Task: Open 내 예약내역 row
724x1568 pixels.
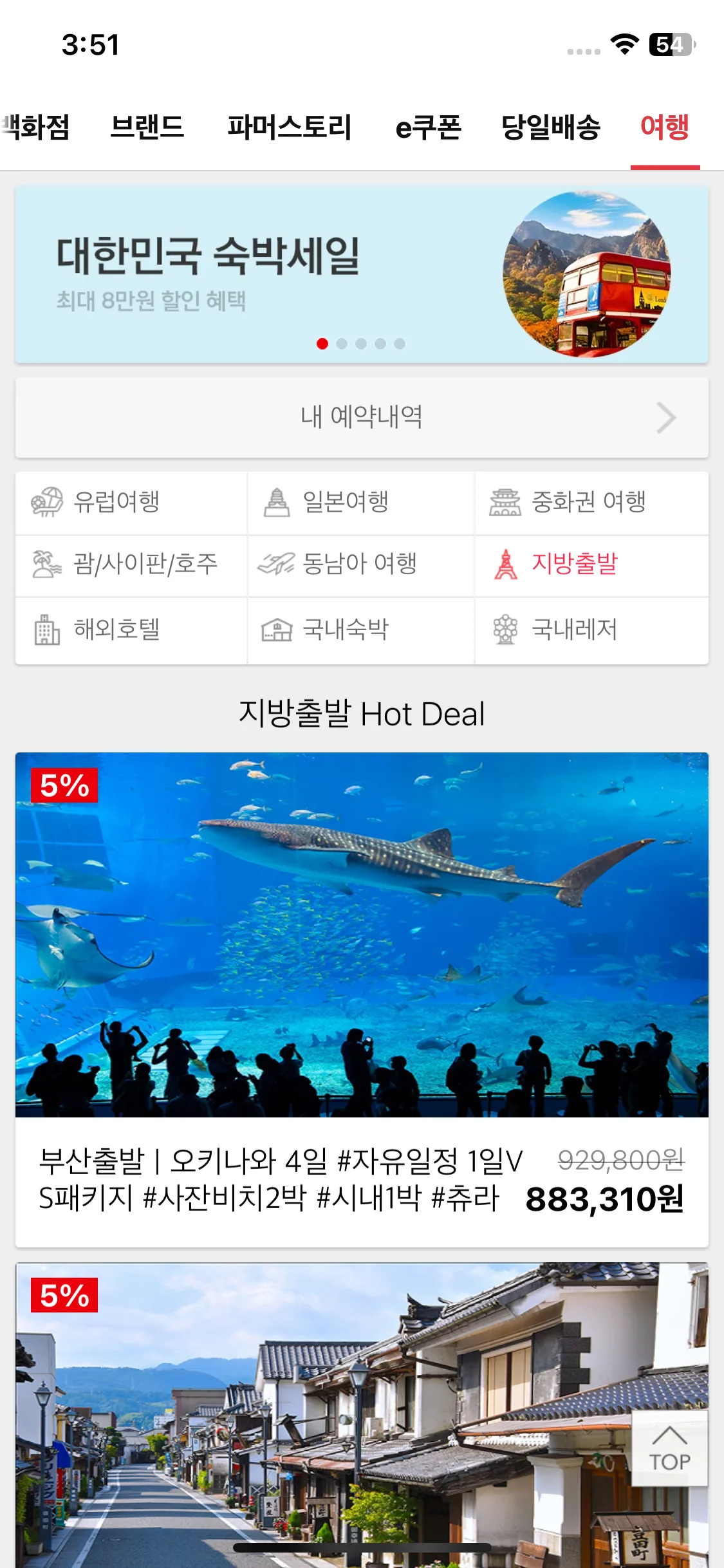Action: pyautogui.click(x=362, y=417)
